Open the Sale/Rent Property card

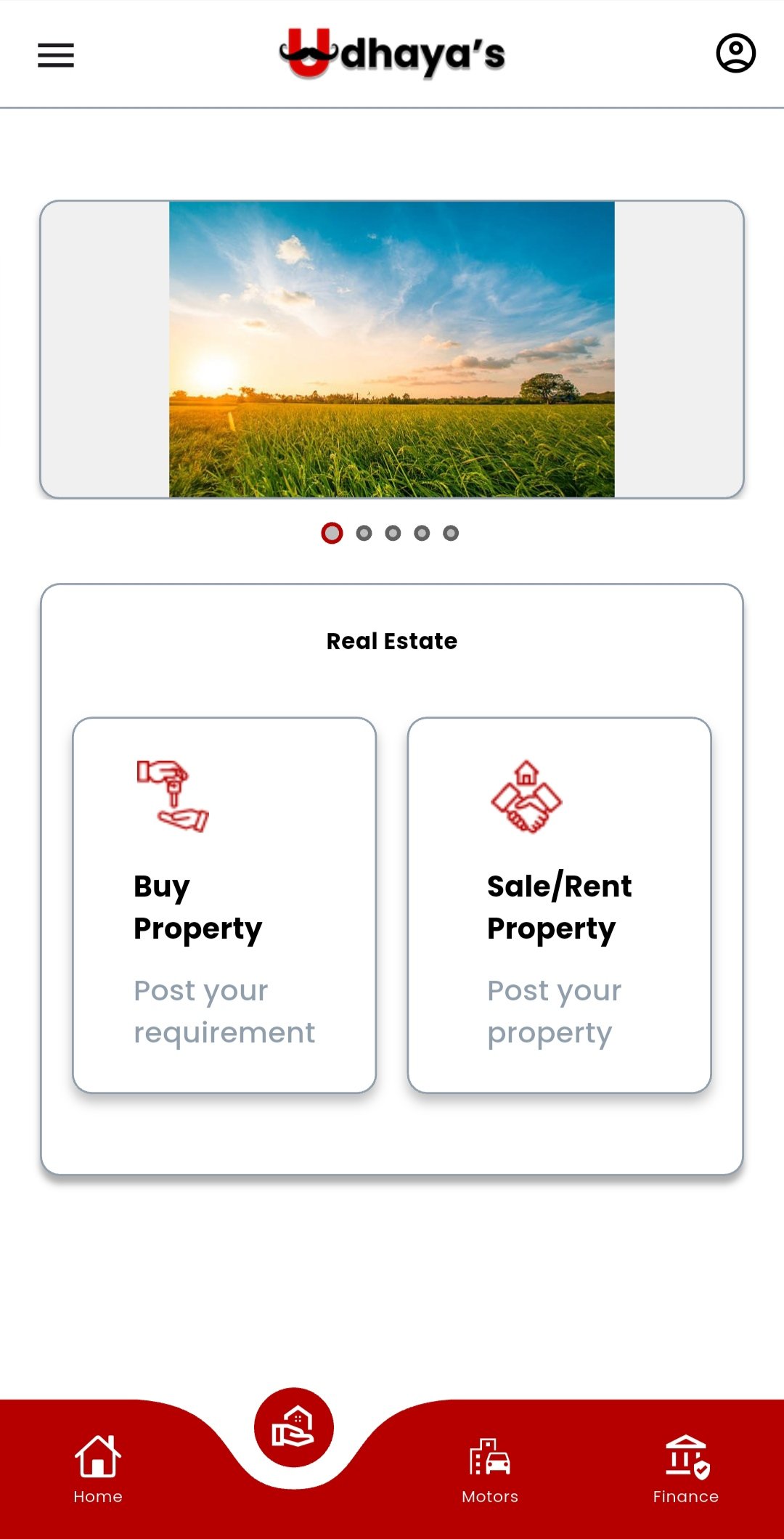click(559, 905)
